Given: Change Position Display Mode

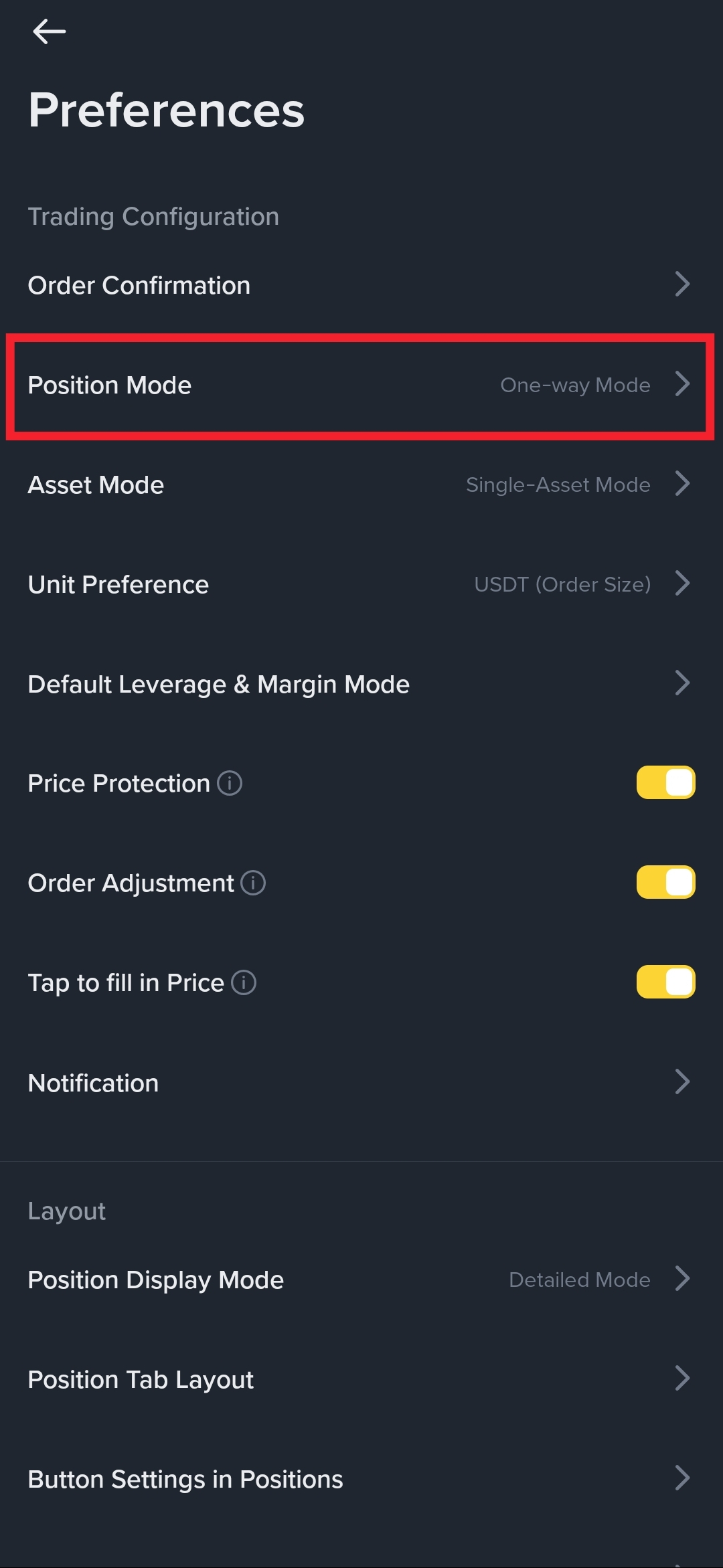Looking at the screenshot, I should point(361,1280).
